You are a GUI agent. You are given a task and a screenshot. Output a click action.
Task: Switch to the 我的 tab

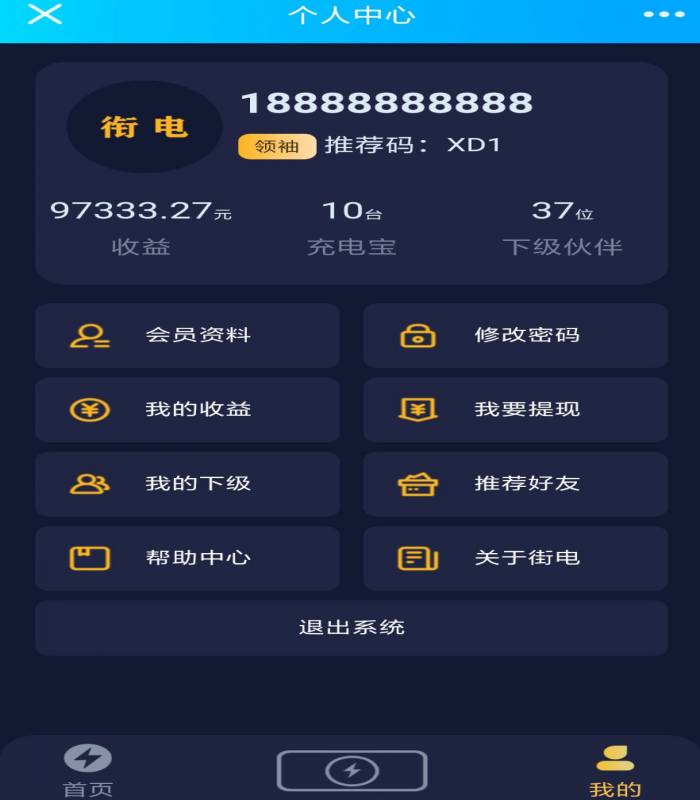point(615,771)
